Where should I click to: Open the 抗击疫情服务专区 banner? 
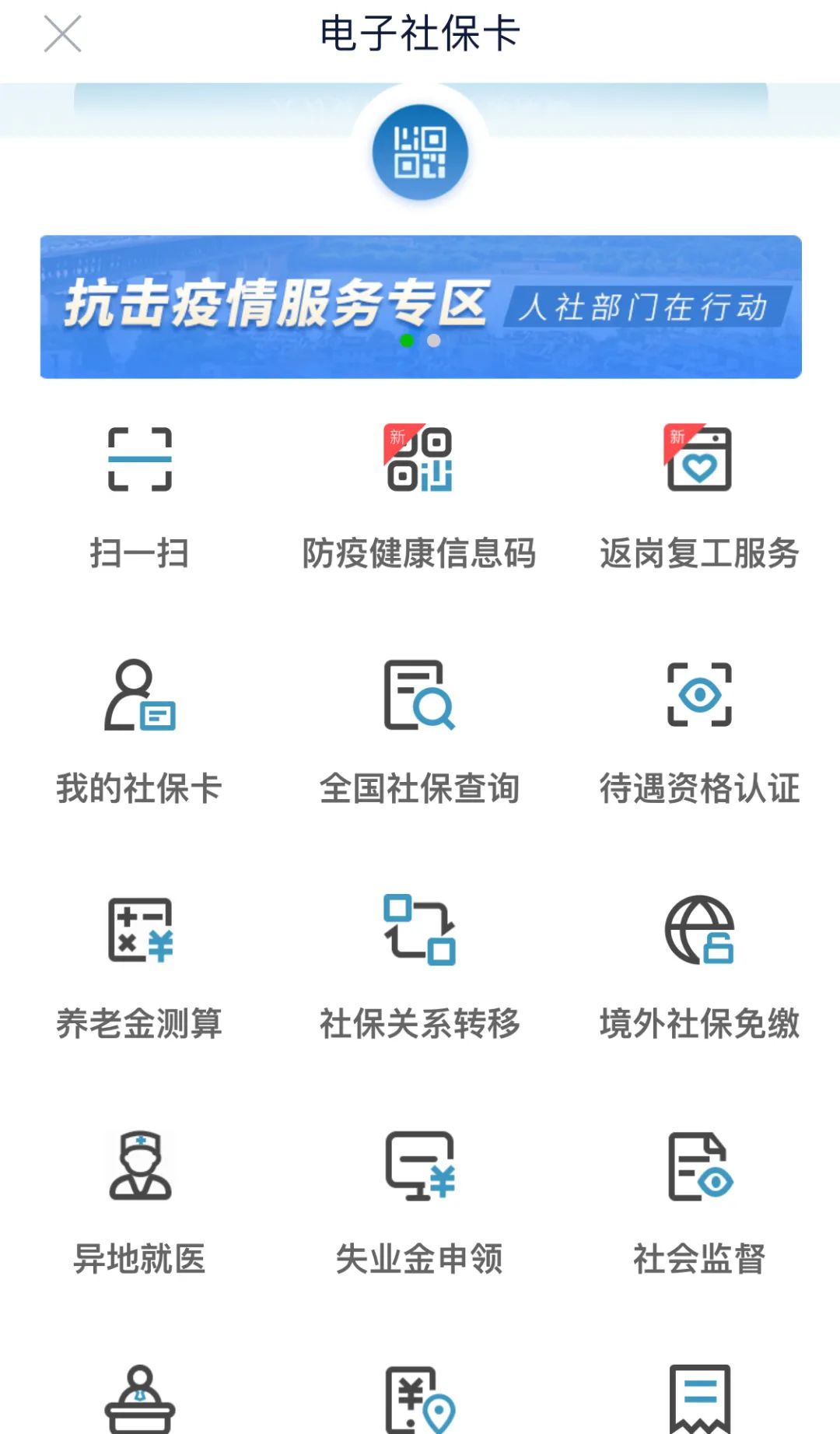pos(420,307)
